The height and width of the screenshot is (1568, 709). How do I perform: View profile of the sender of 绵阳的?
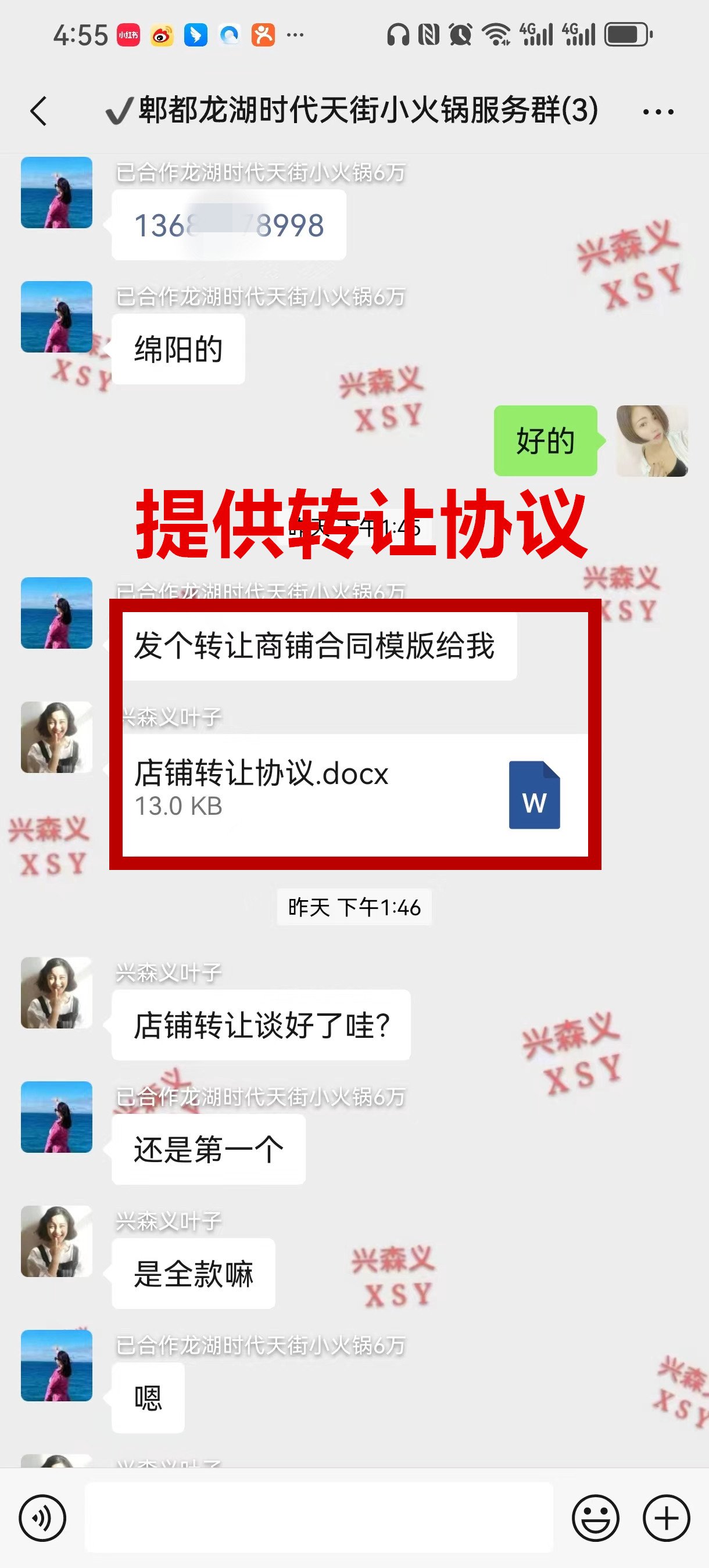tap(56, 317)
